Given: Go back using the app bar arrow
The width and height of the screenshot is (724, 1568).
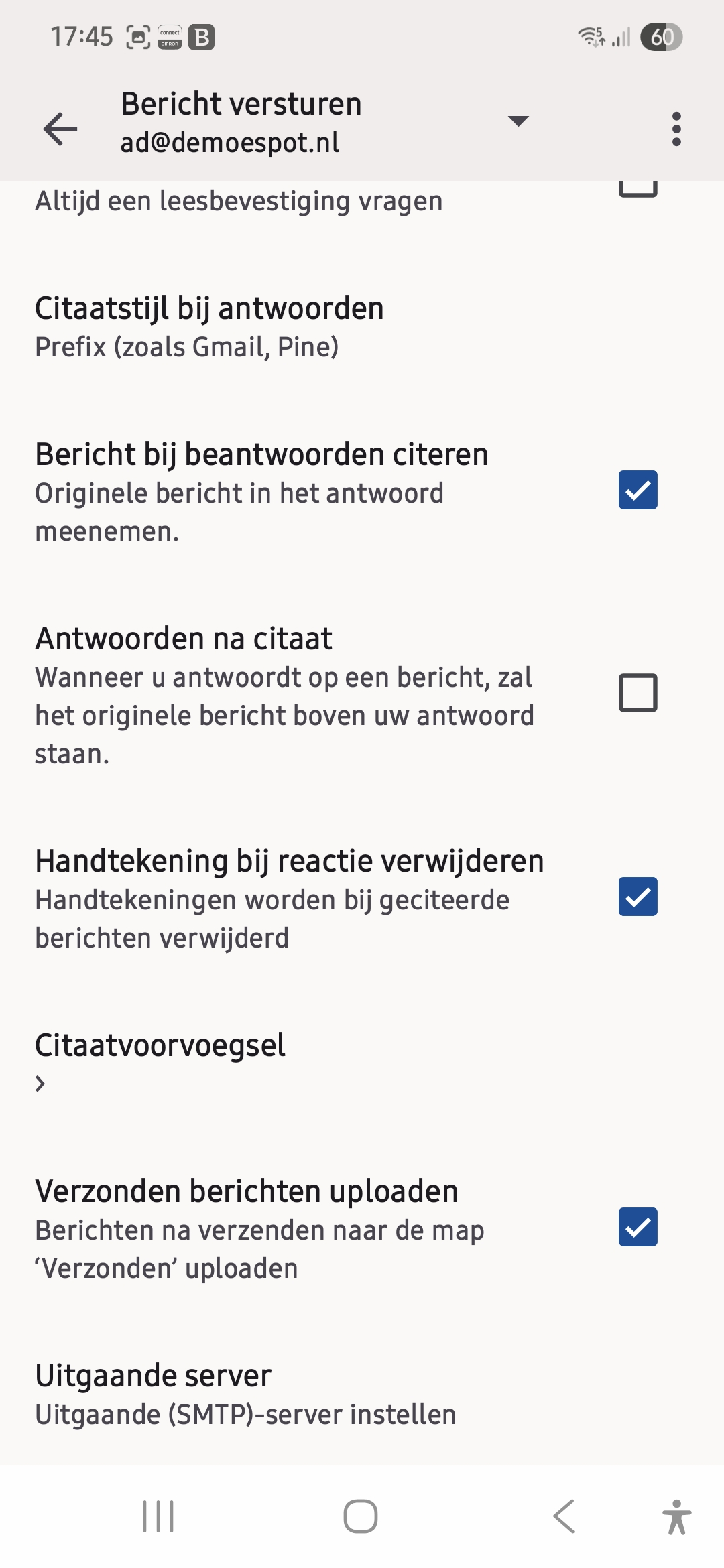Looking at the screenshot, I should (x=60, y=129).
